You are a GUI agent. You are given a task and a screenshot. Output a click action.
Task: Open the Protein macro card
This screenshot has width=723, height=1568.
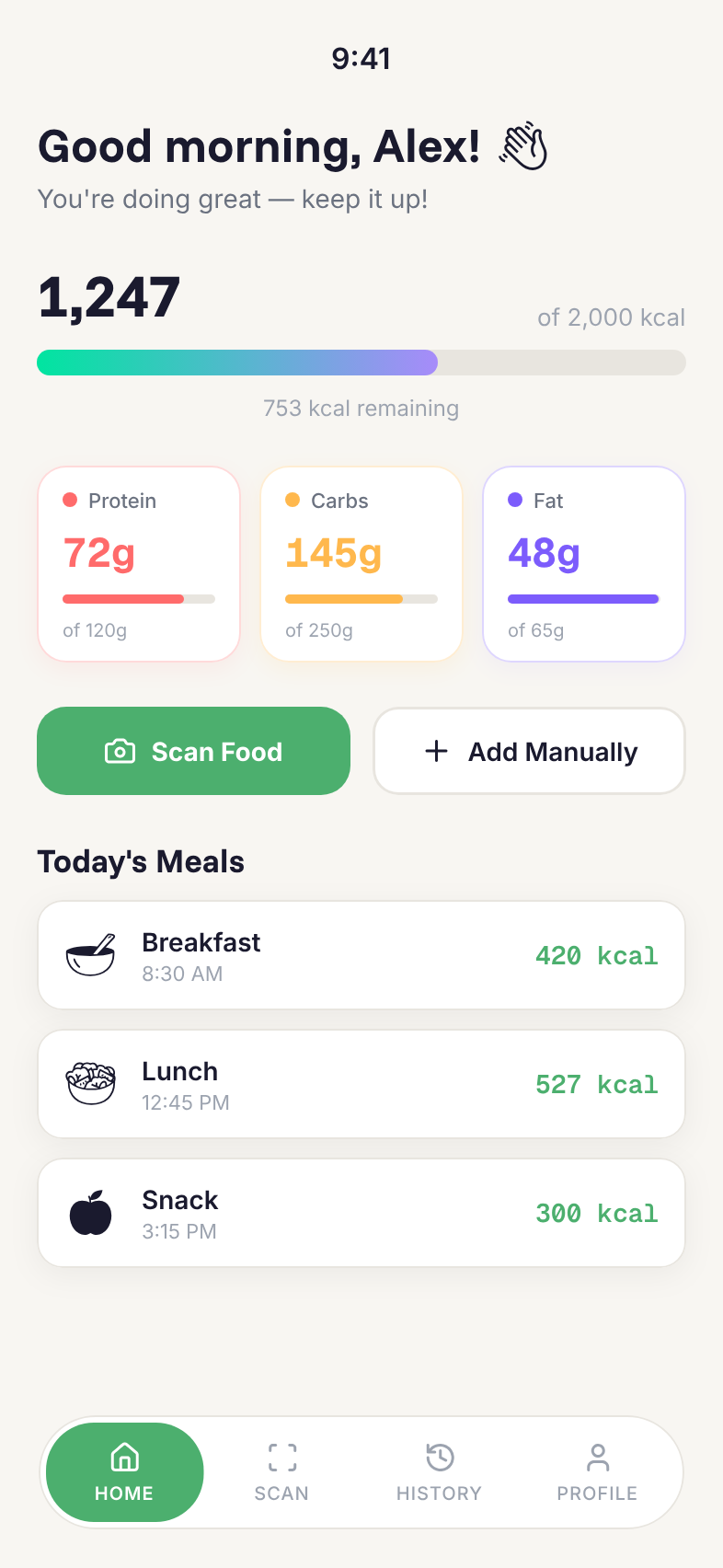[139, 563]
